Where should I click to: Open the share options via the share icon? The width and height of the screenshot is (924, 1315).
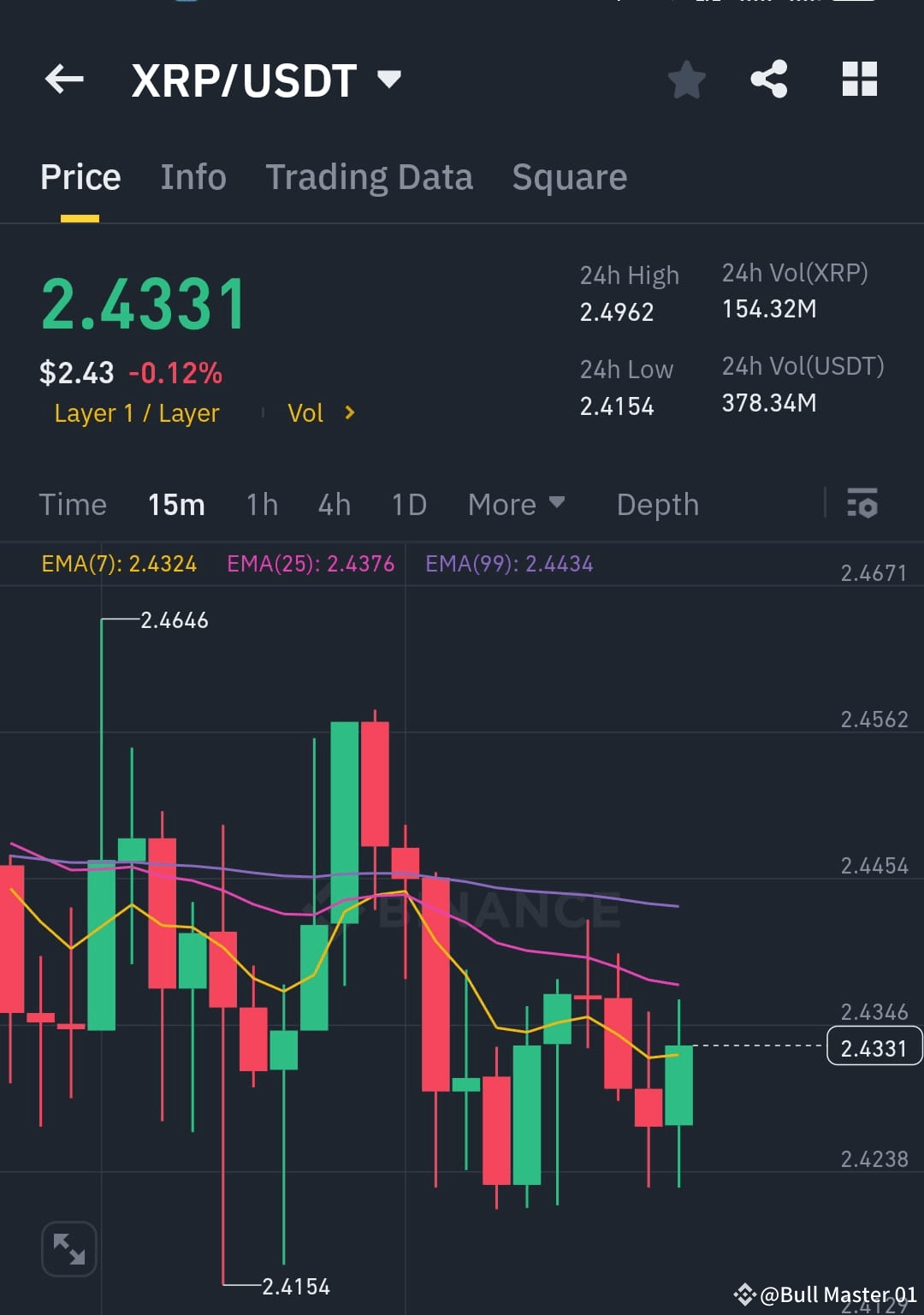click(x=769, y=79)
